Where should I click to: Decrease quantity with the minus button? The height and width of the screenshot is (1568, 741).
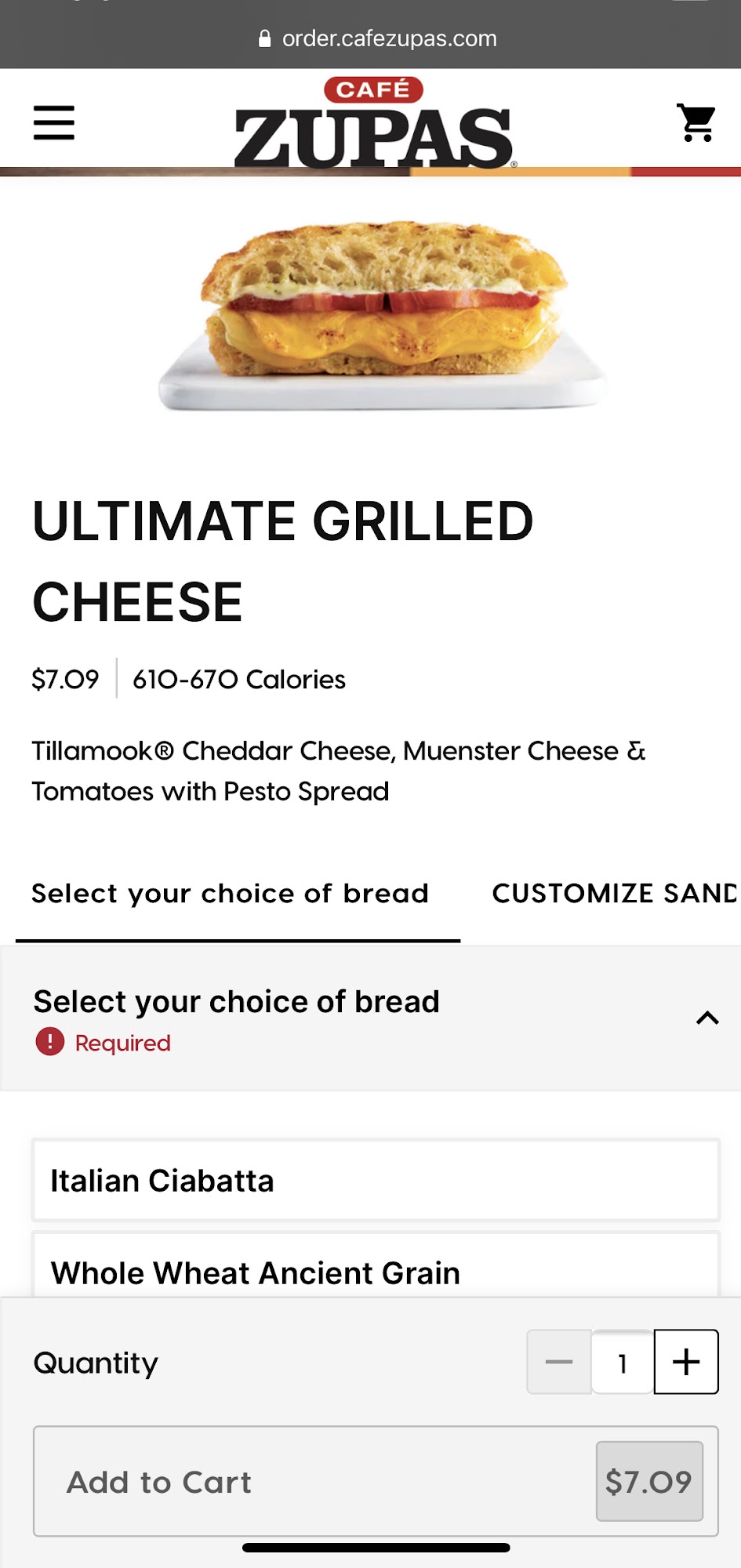[559, 1362]
